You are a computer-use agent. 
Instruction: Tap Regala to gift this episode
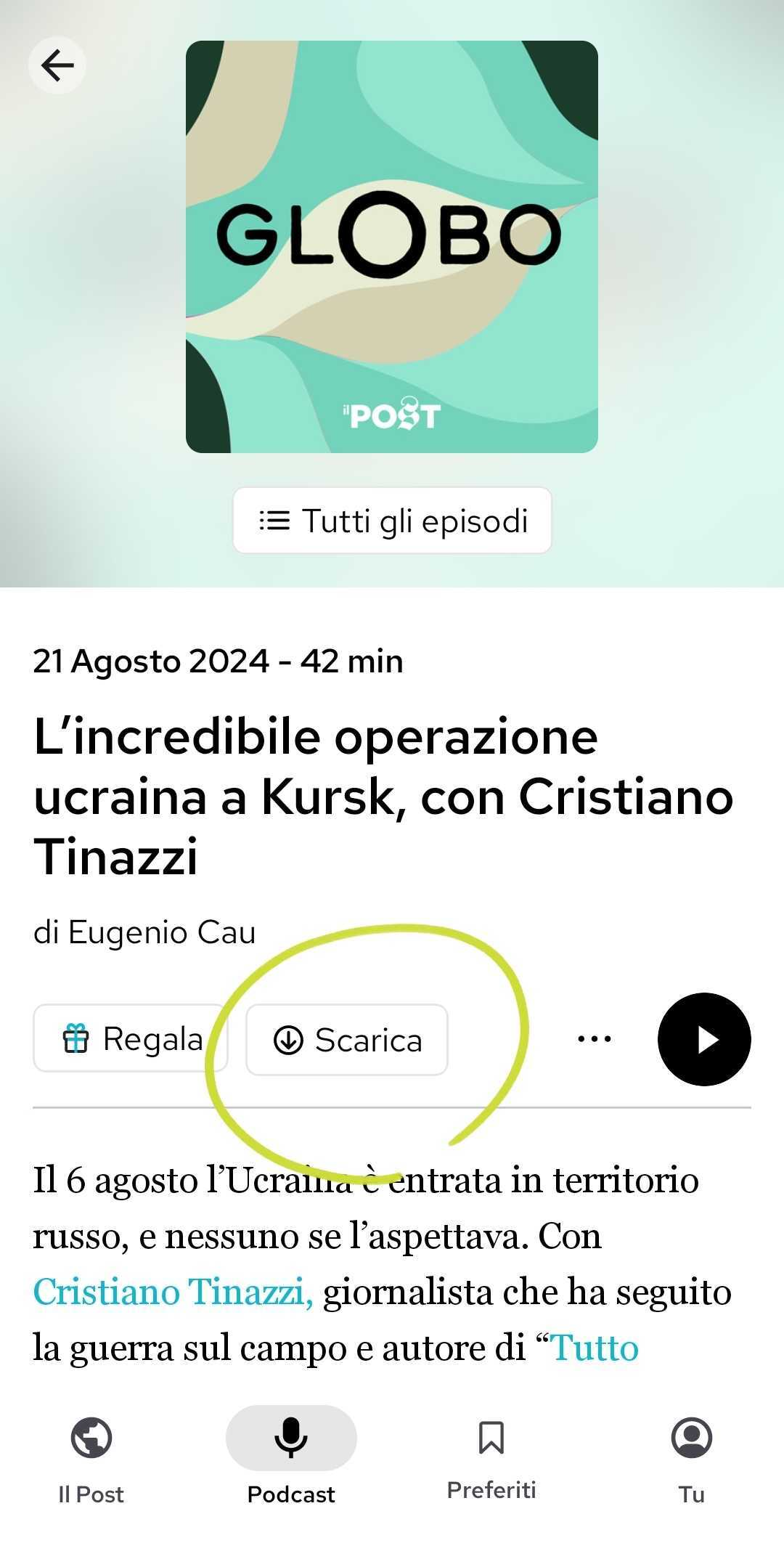[x=131, y=1039]
